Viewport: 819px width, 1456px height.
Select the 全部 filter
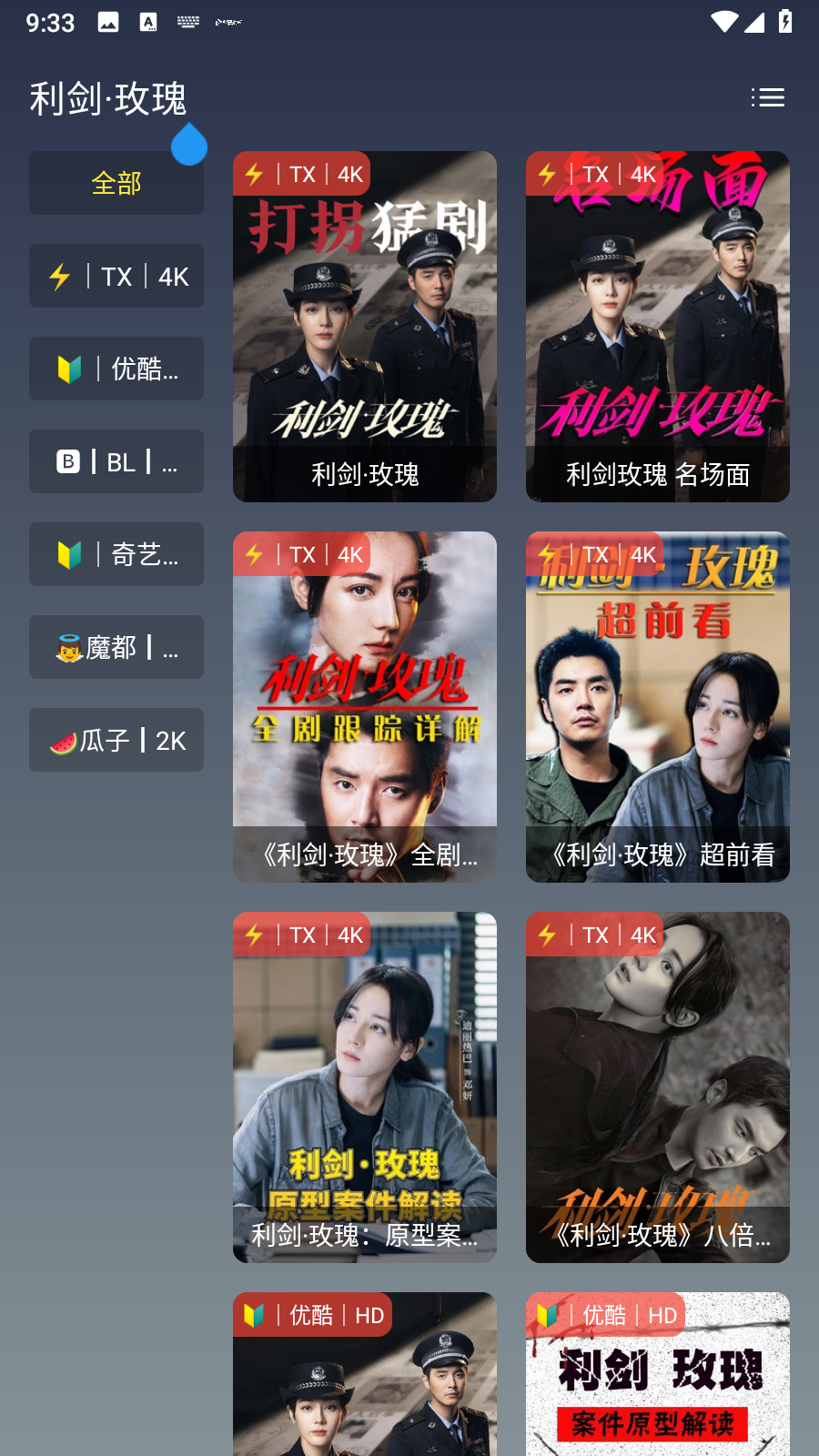pos(116,183)
